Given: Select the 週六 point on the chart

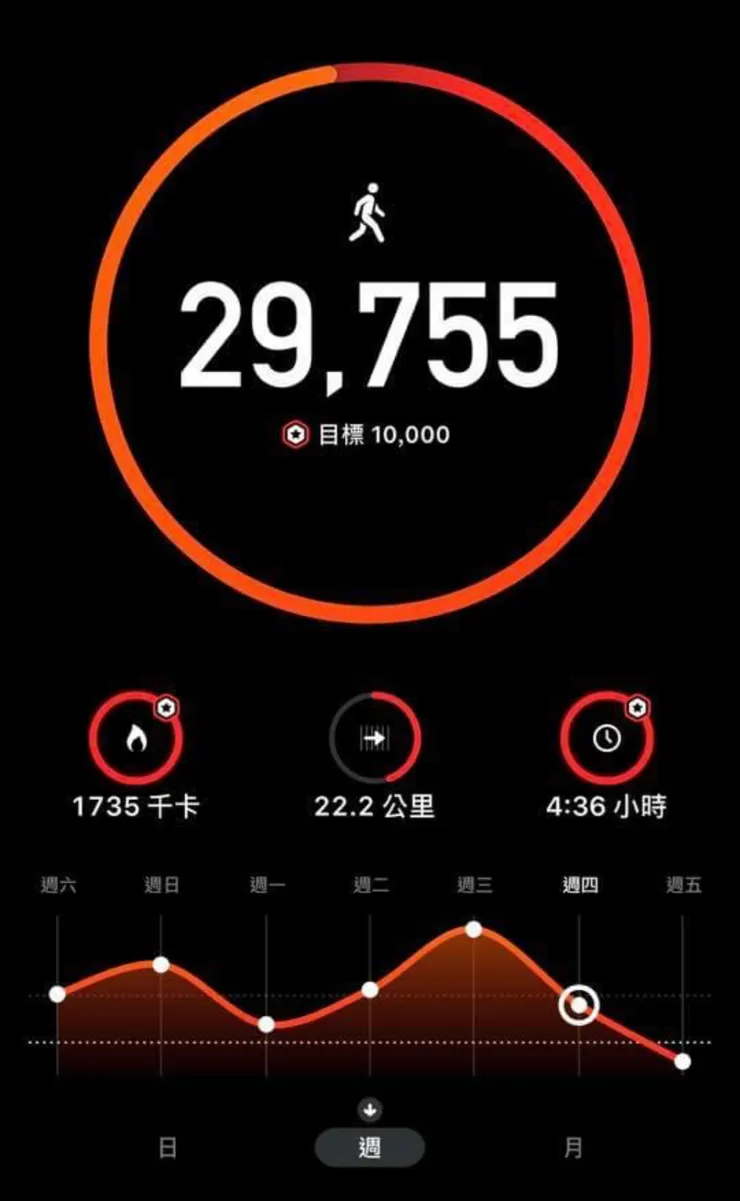Looking at the screenshot, I should coord(57,993).
